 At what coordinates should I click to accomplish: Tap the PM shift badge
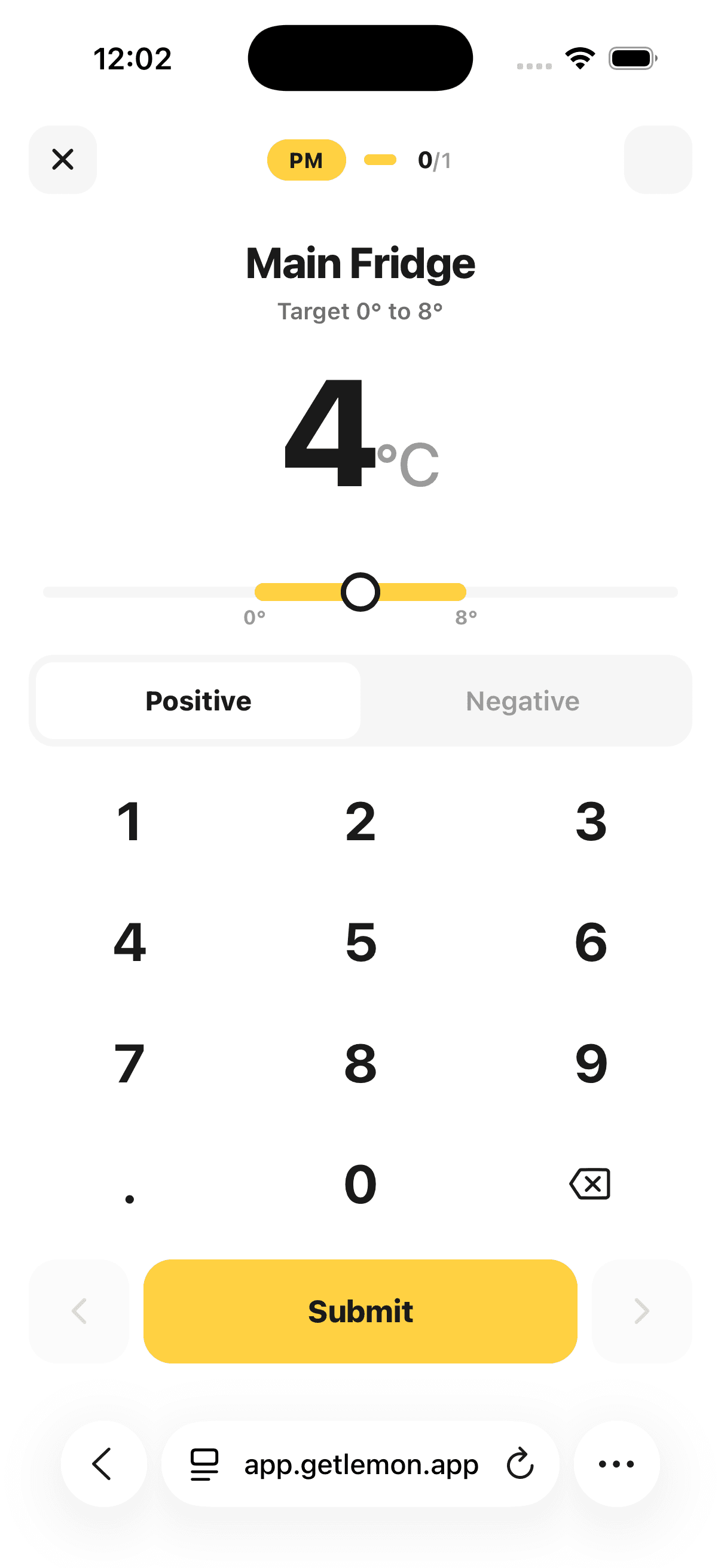point(306,160)
